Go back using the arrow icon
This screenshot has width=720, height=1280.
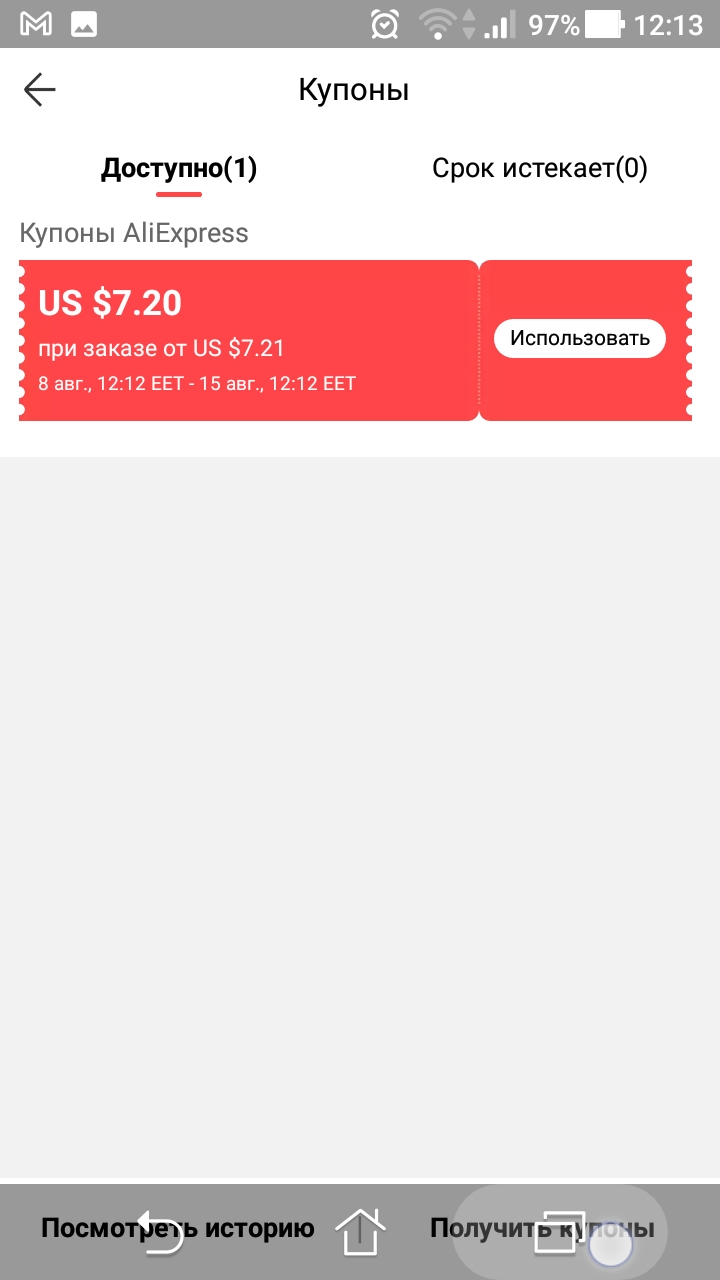click(40, 90)
